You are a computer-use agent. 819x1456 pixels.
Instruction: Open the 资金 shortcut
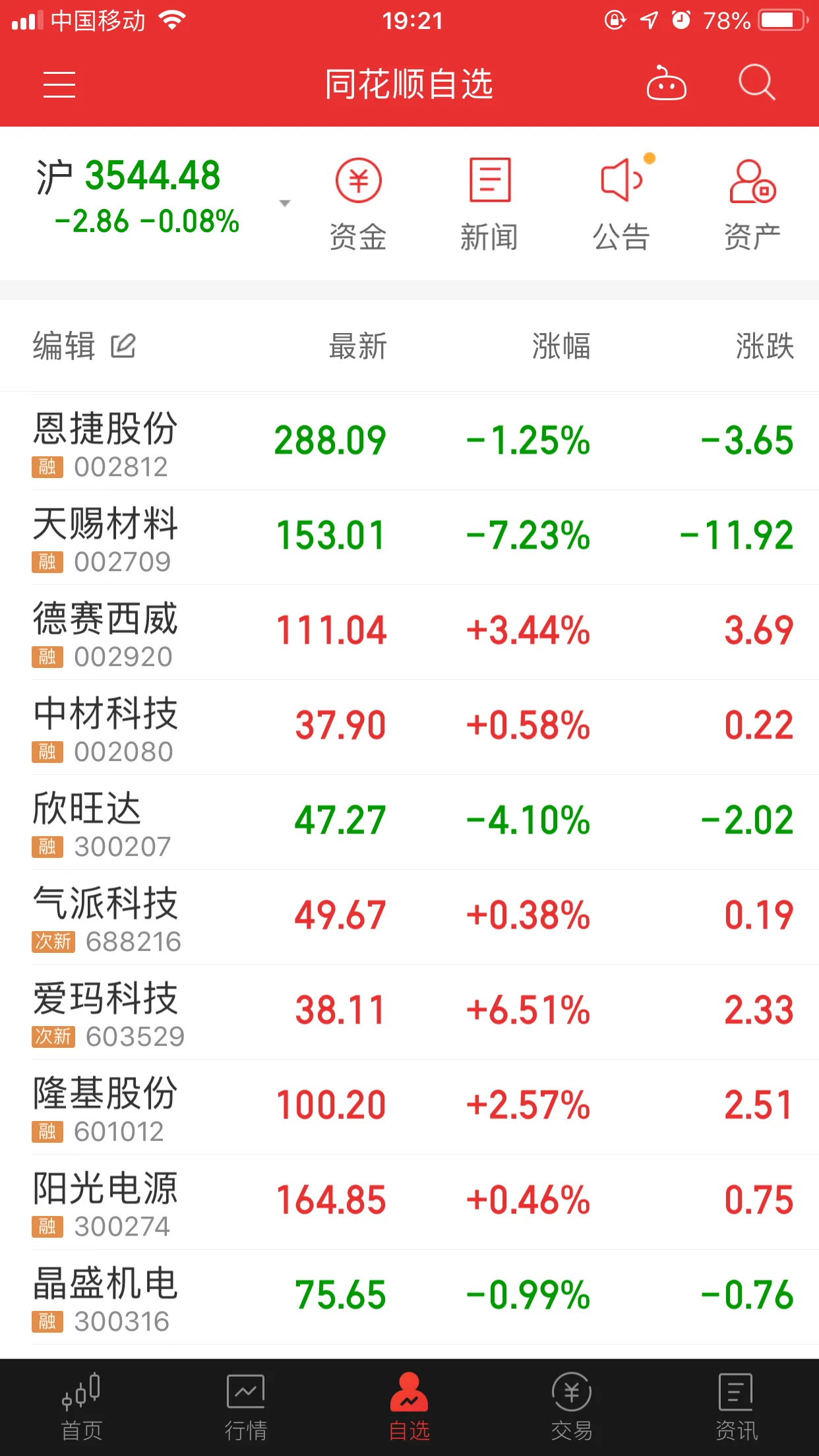coord(358,205)
